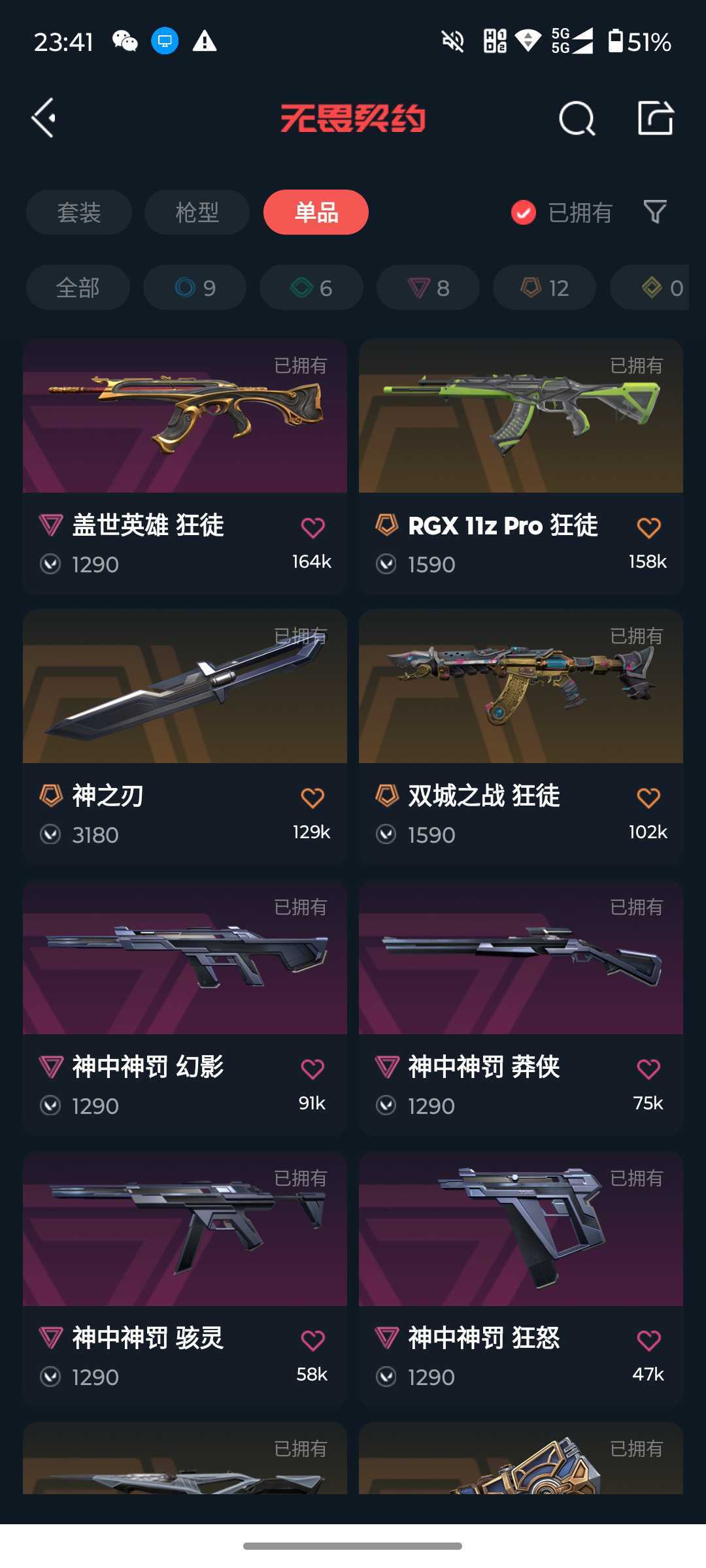
Task: Filter by the blue tier chip showing 9
Action: click(x=195, y=287)
